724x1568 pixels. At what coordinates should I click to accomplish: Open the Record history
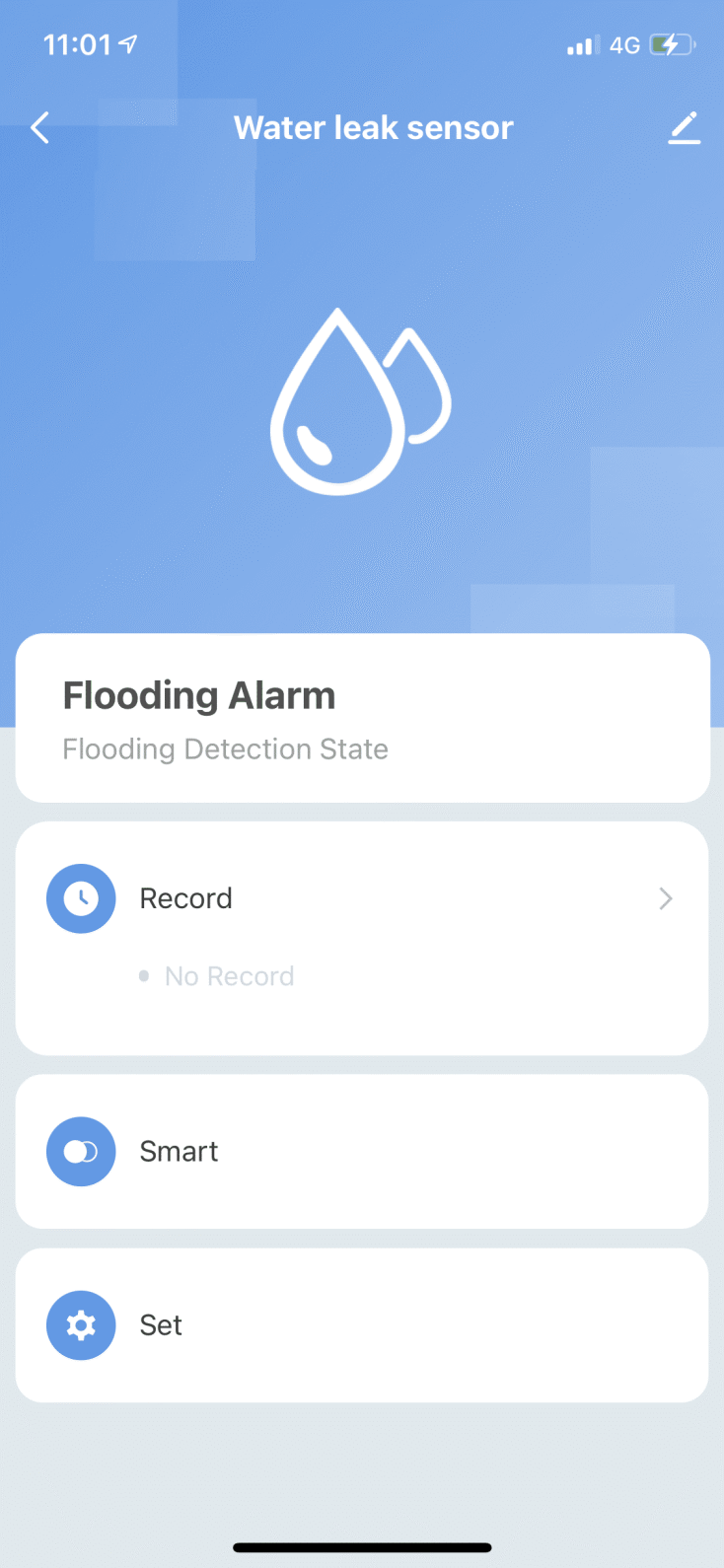click(x=361, y=898)
